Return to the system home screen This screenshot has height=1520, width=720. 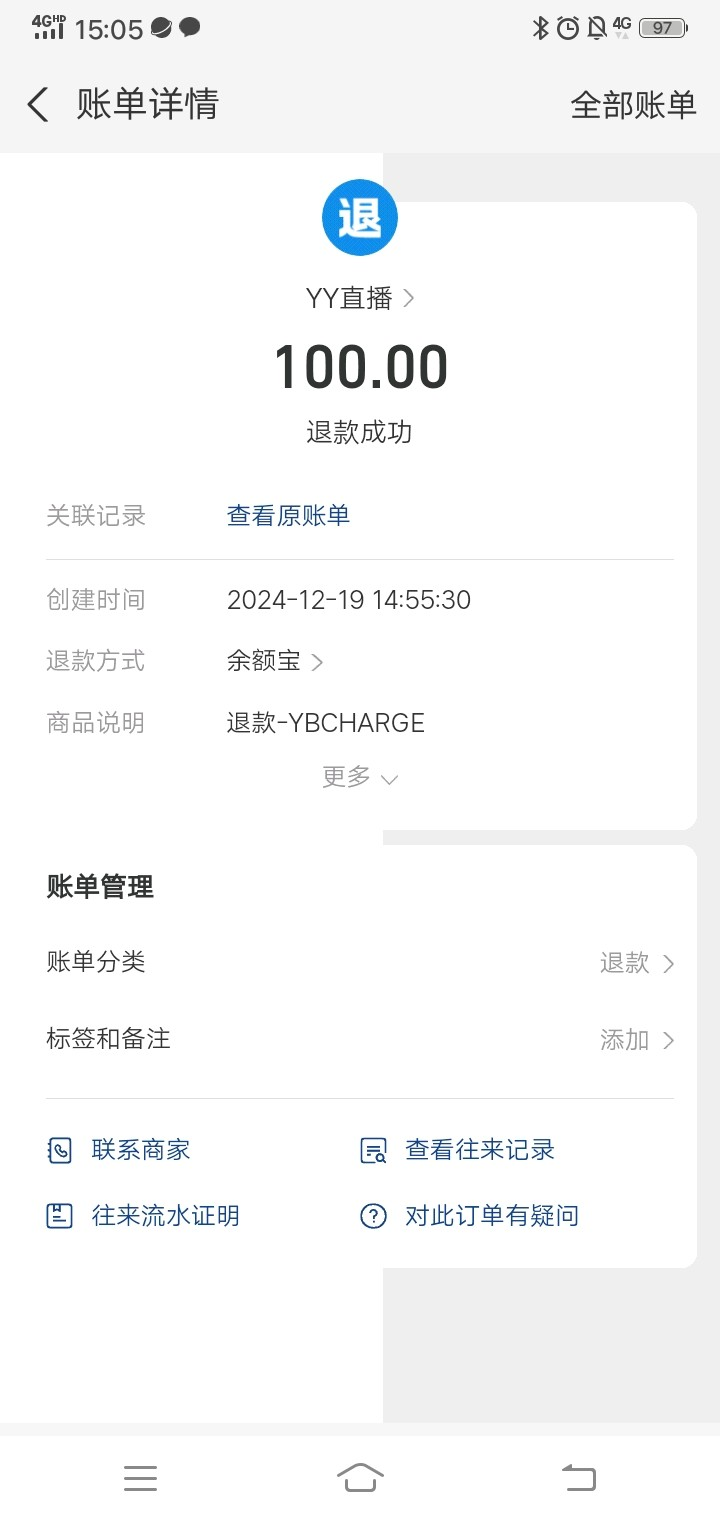[x=360, y=1477]
